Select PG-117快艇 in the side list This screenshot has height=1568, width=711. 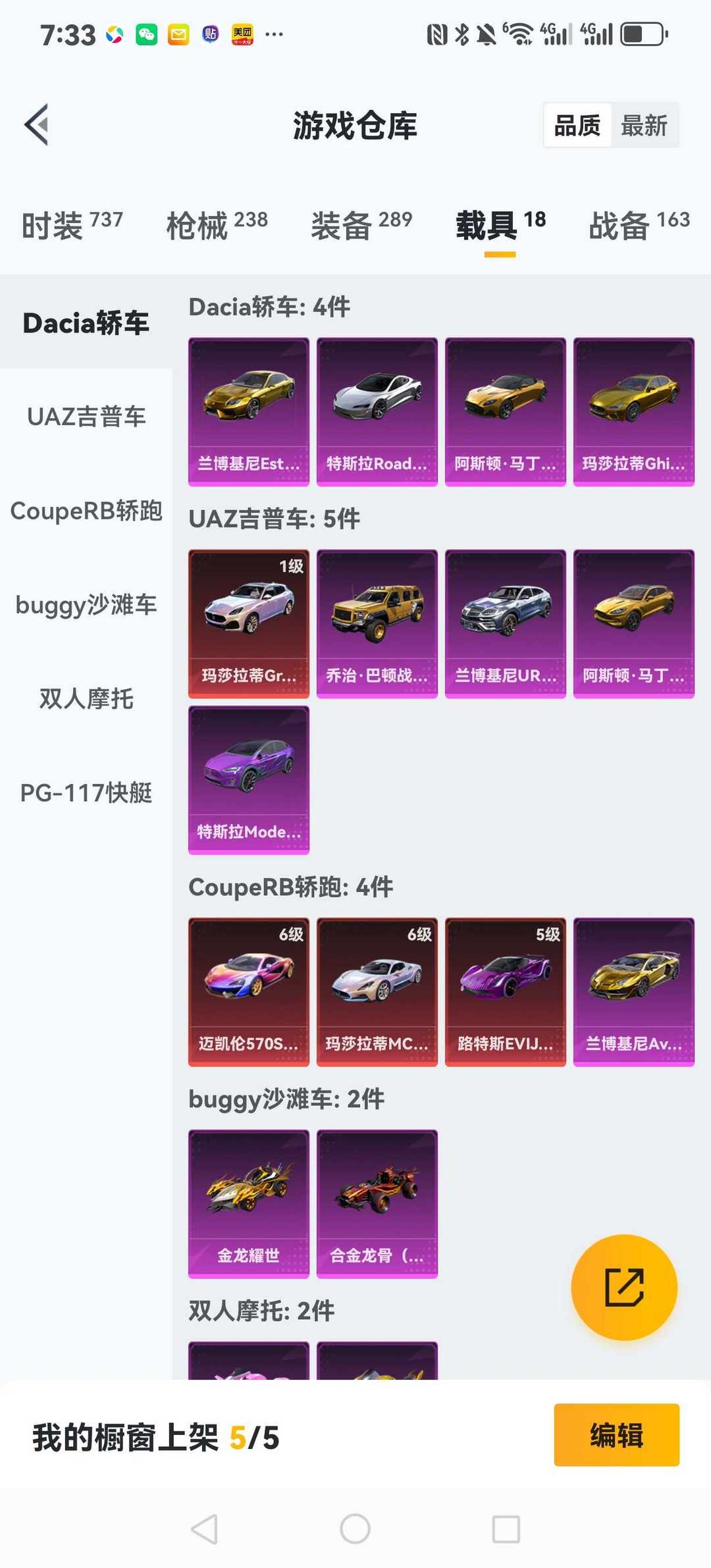pyautogui.click(x=86, y=793)
